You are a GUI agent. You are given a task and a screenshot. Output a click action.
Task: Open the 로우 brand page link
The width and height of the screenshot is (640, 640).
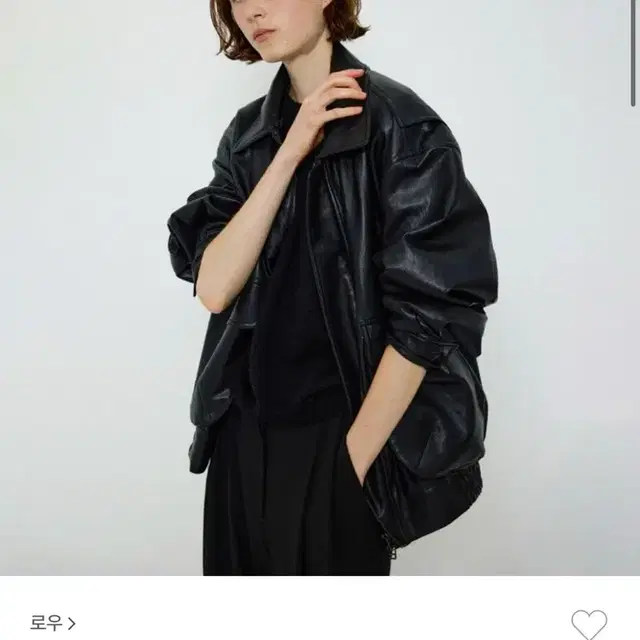(54, 623)
